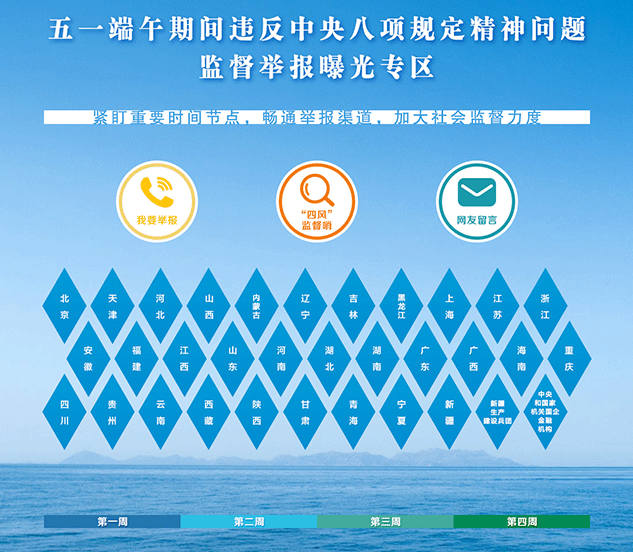The image size is (633, 552).
Task: Open the 内蒙古 region tile
Action: [256, 305]
